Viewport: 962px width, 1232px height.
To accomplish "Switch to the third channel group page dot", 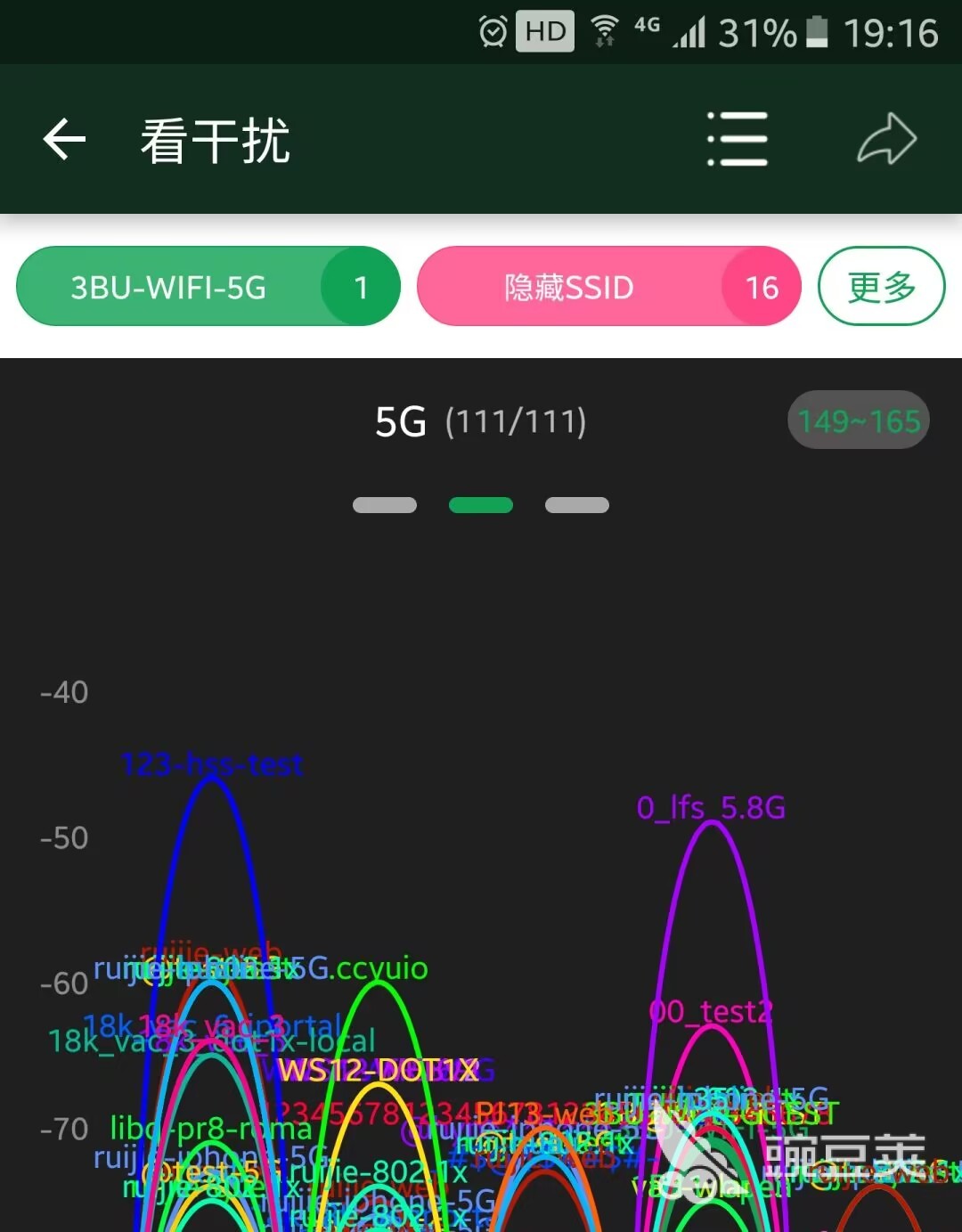I will coord(576,505).
